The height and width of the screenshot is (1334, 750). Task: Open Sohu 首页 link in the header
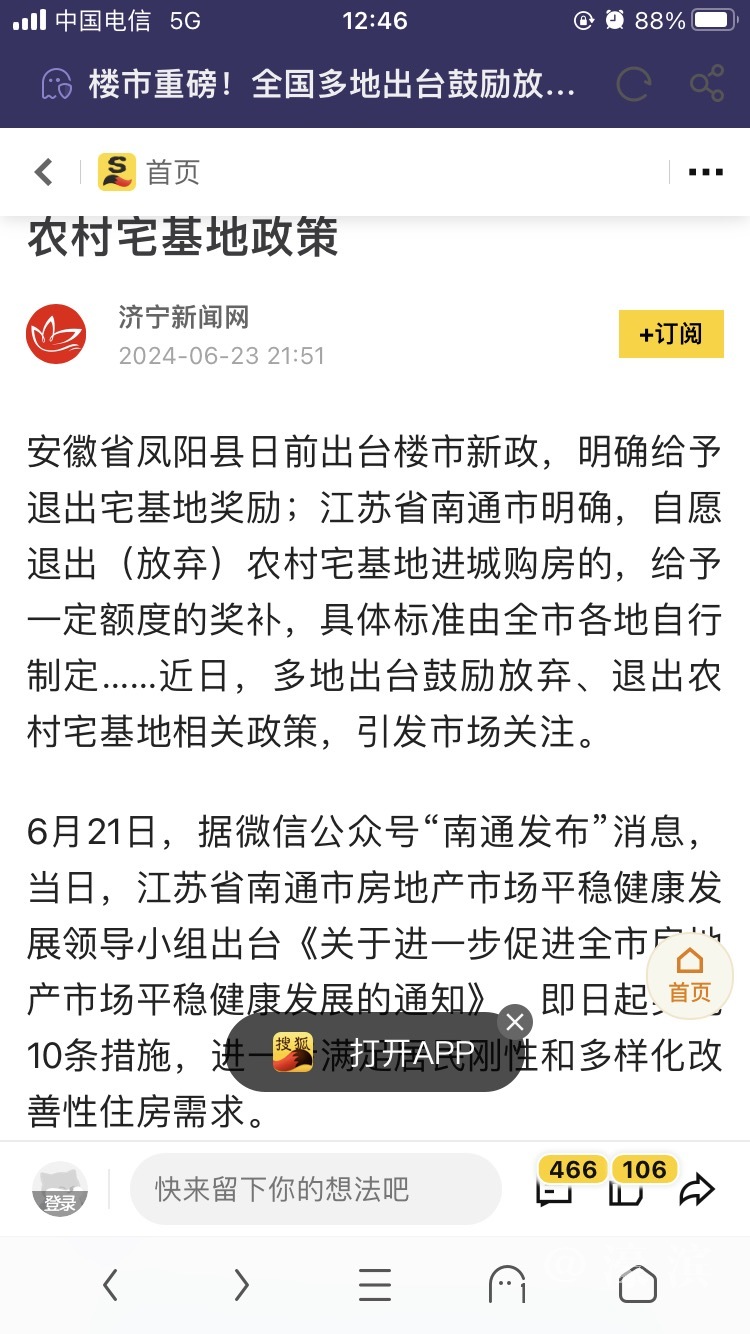(x=150, y=172)
